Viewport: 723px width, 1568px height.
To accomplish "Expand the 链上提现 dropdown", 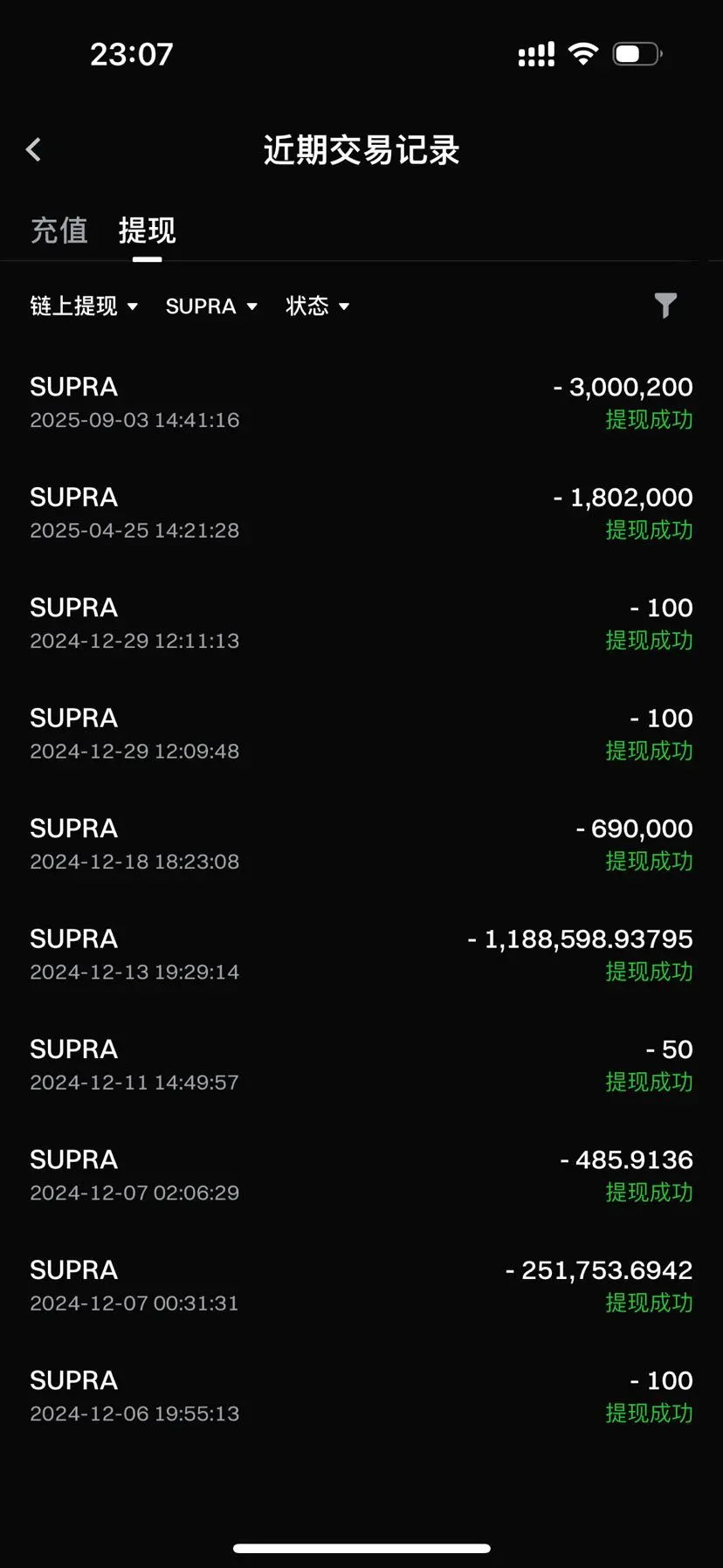I will (84, 306).
